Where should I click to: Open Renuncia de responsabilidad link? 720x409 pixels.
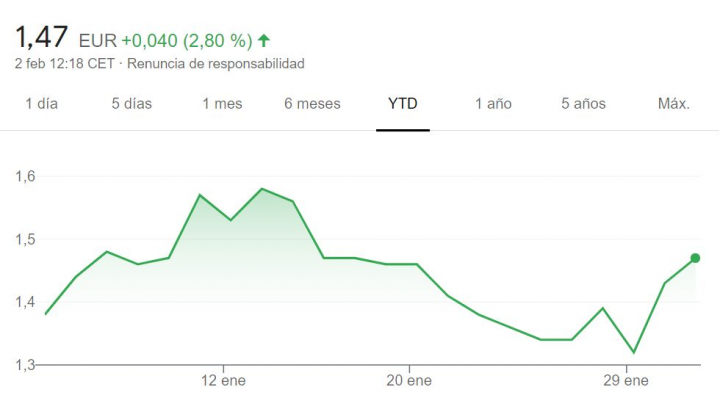215,64
